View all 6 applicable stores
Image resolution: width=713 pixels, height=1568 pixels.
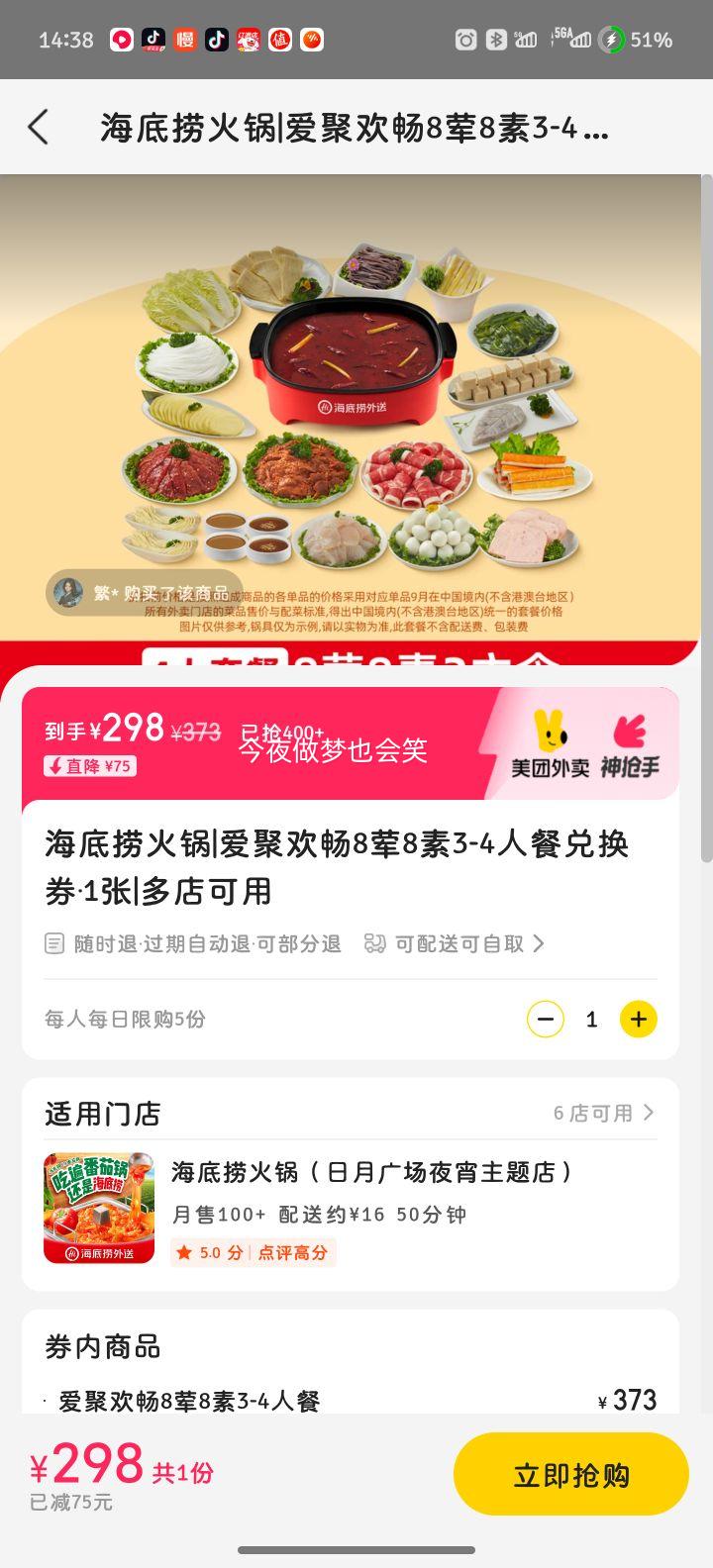pos(603,1113)
